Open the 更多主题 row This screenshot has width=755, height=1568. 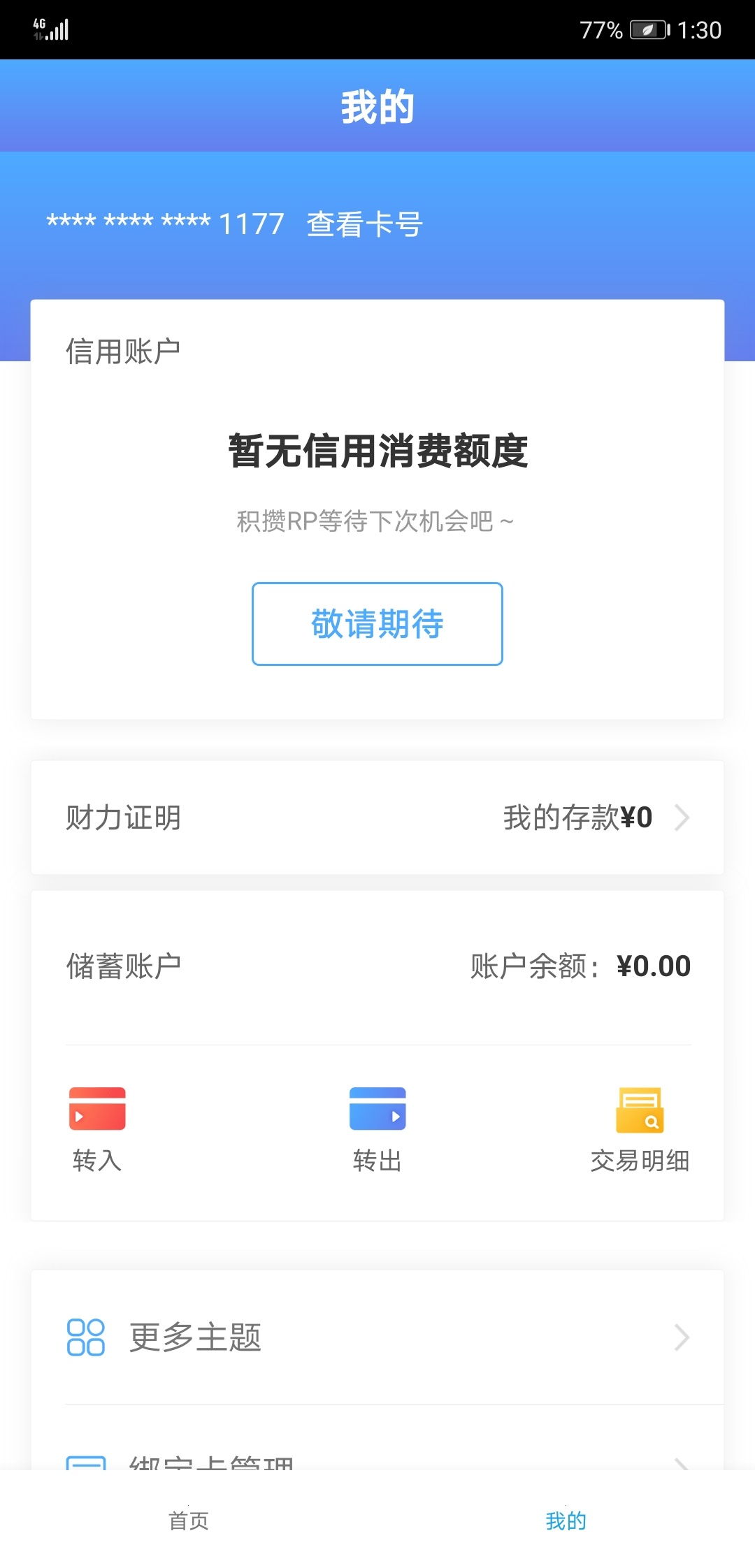point(377,1337)
